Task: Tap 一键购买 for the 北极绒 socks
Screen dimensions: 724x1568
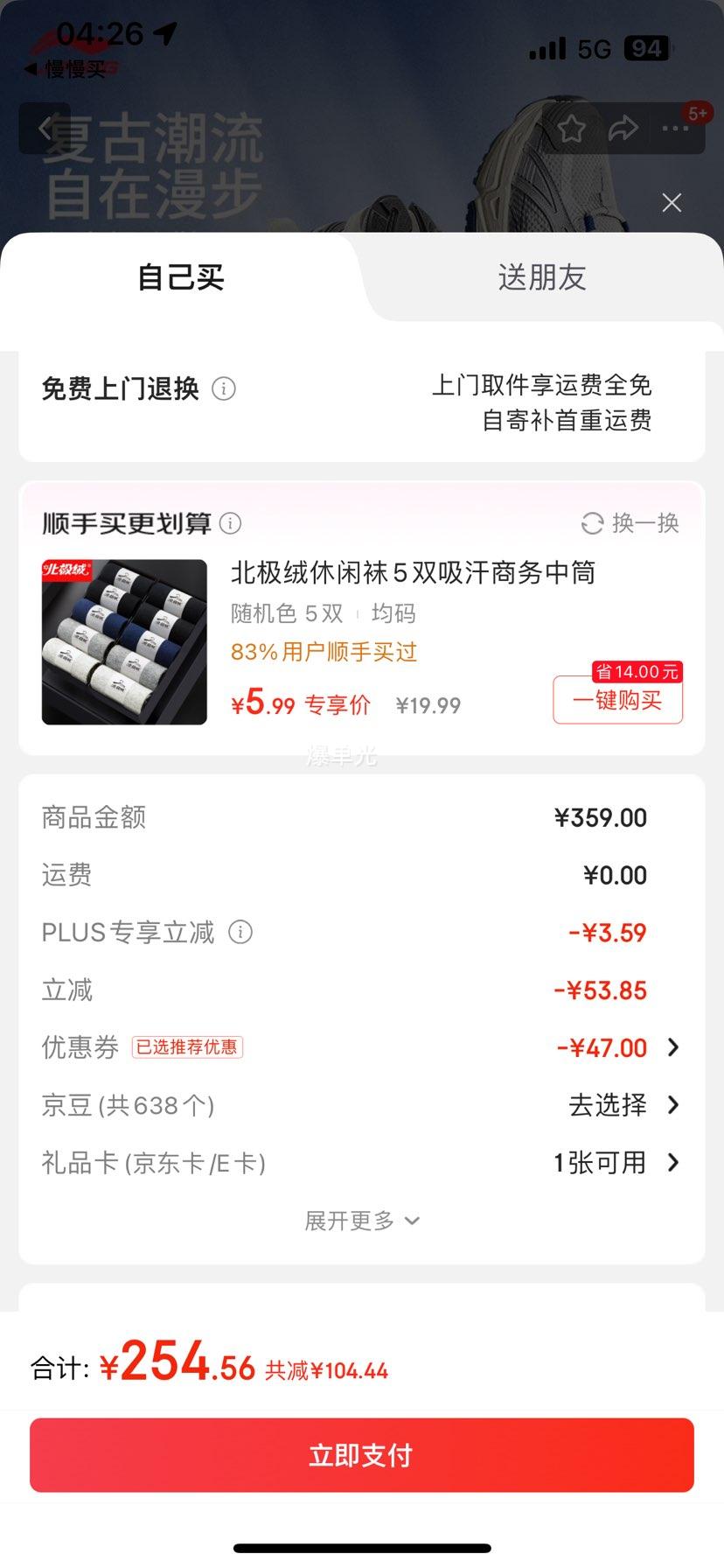Action: 617,700
